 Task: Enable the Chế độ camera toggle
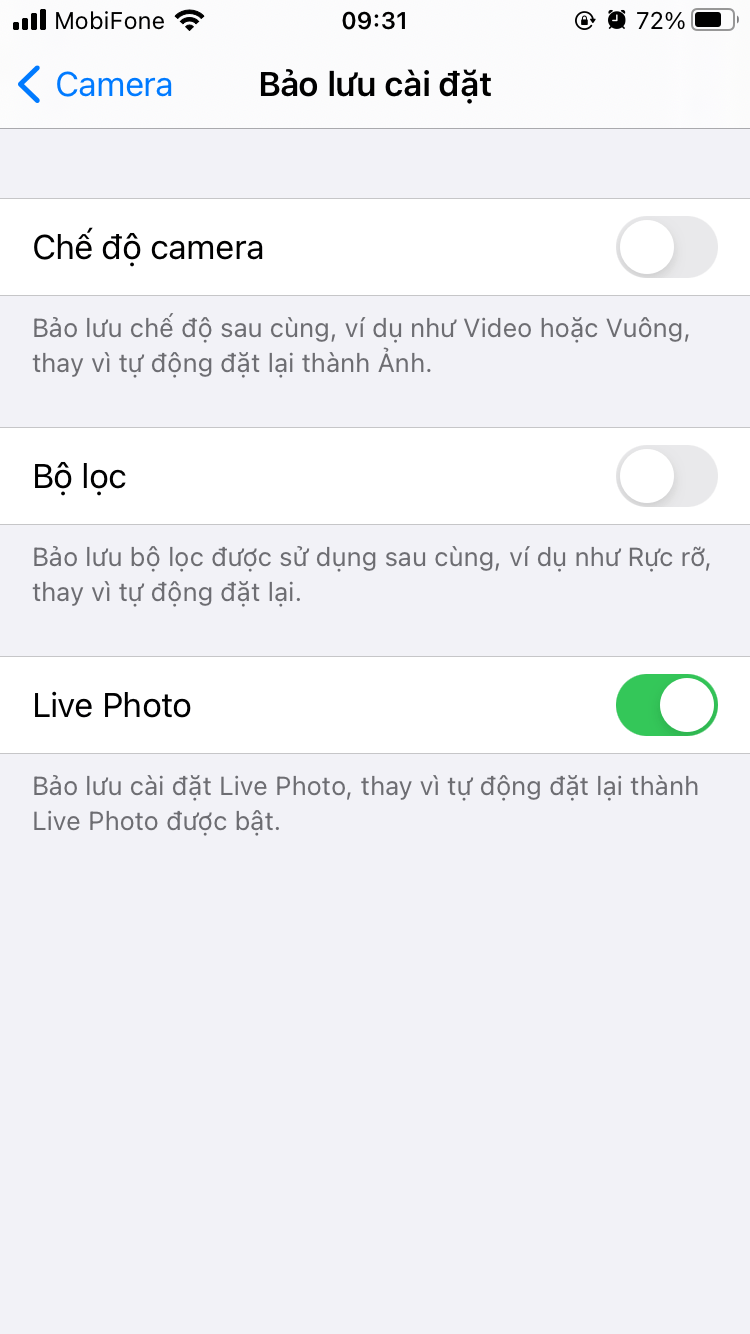666,247
